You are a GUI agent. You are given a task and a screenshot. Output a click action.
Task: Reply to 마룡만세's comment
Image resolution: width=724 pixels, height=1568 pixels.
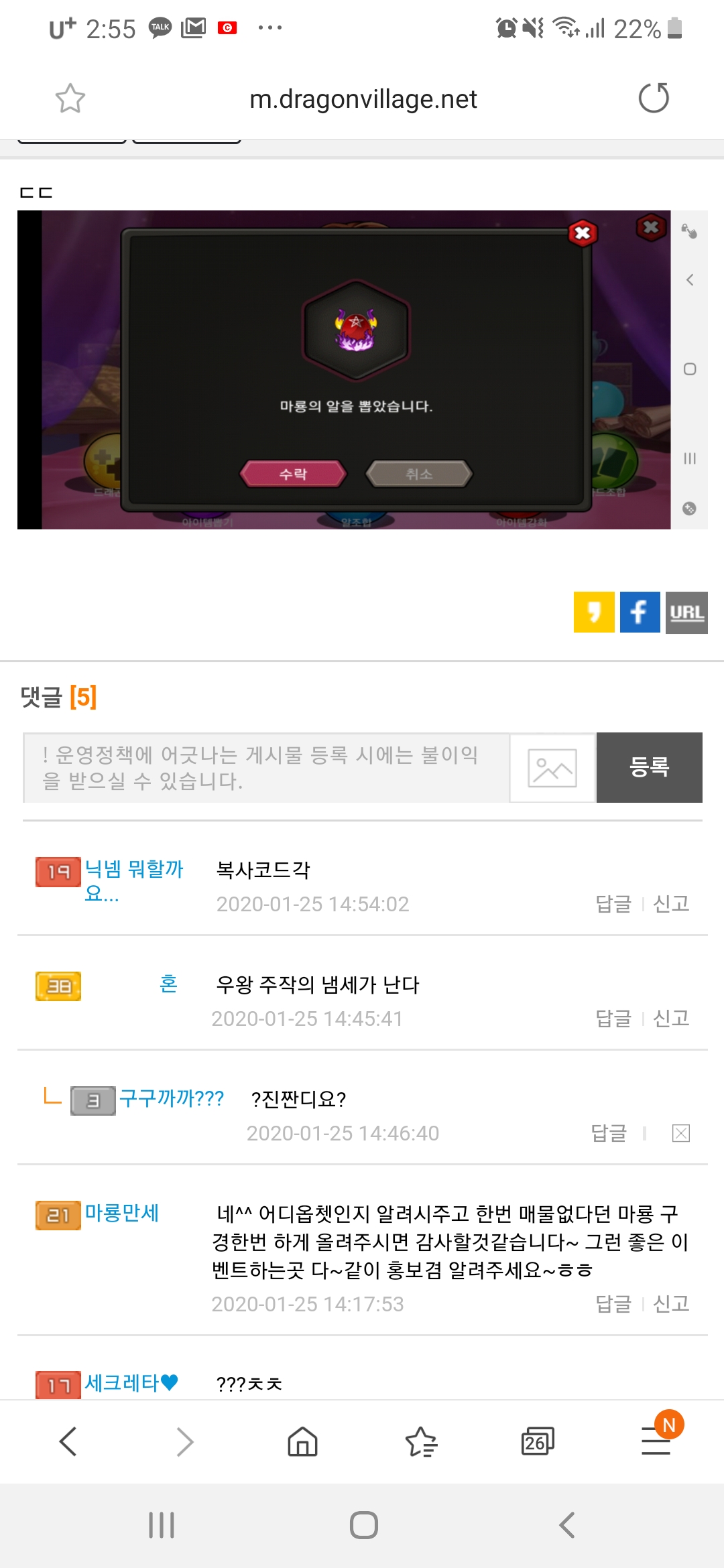click(x=613, y=1304)
